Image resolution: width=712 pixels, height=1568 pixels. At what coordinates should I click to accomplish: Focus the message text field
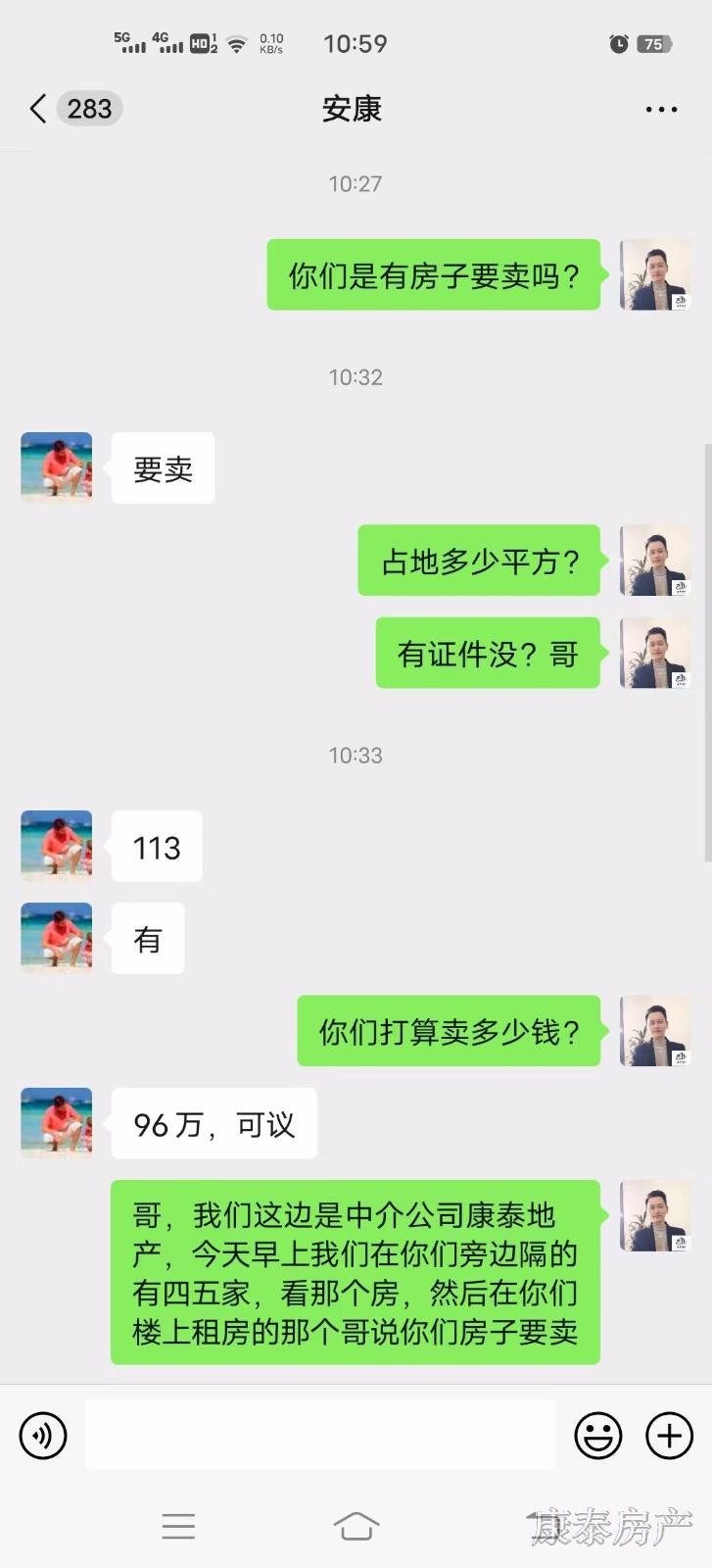tap(320, 1435)
